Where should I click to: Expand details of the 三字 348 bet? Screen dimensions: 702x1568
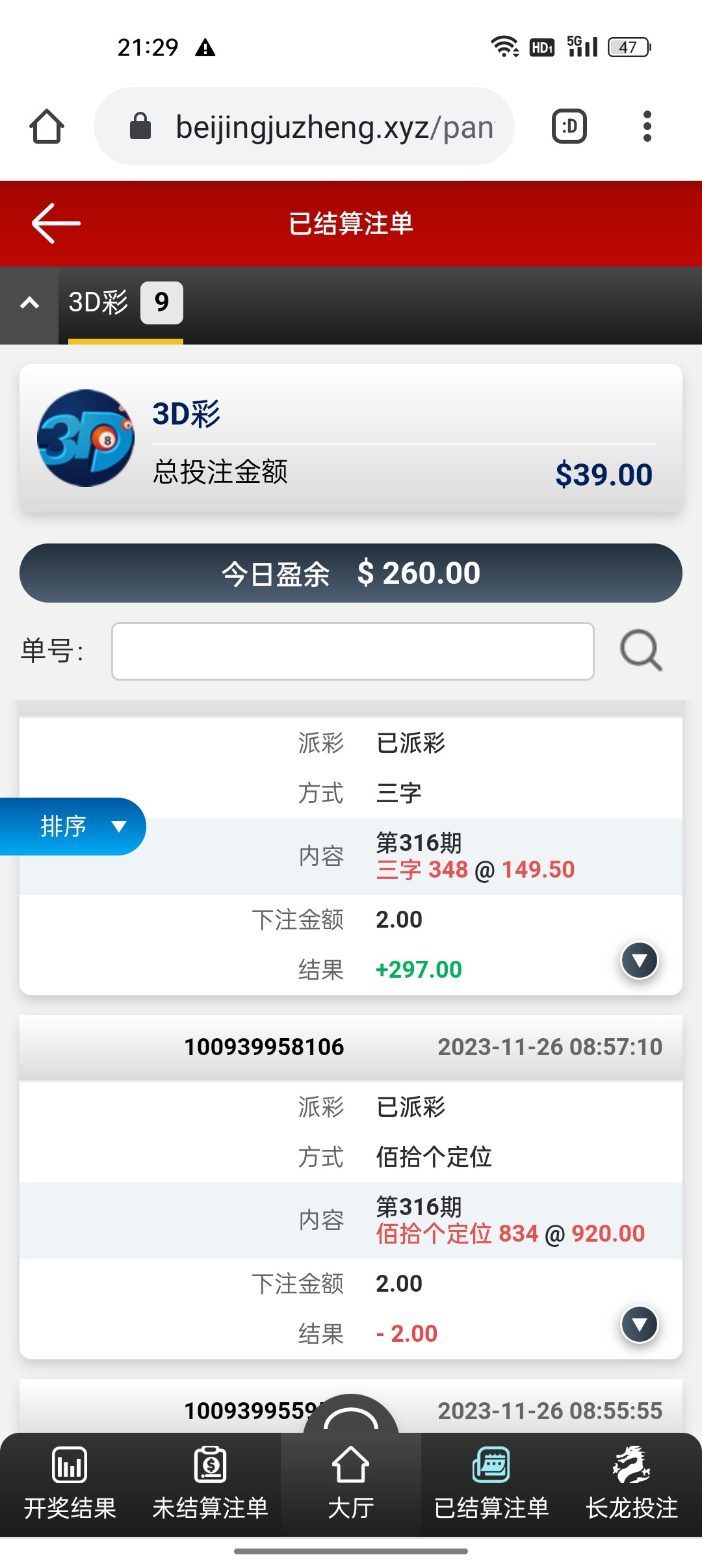pos(640,960)
